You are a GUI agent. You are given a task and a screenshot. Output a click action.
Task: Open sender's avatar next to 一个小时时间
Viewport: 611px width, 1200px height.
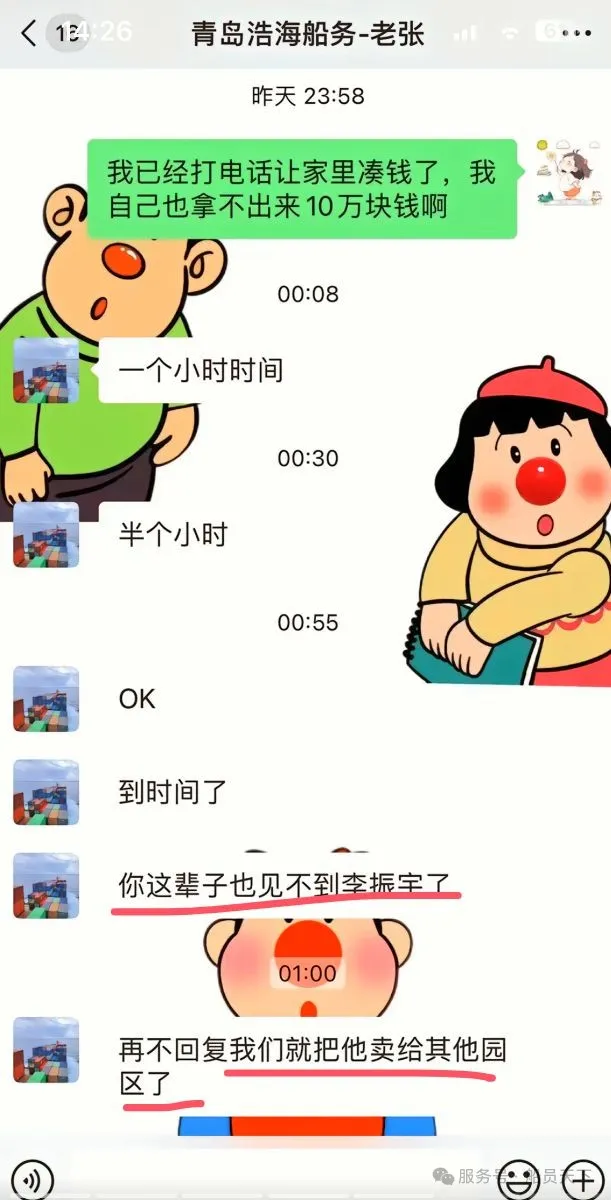pos(46,371)
